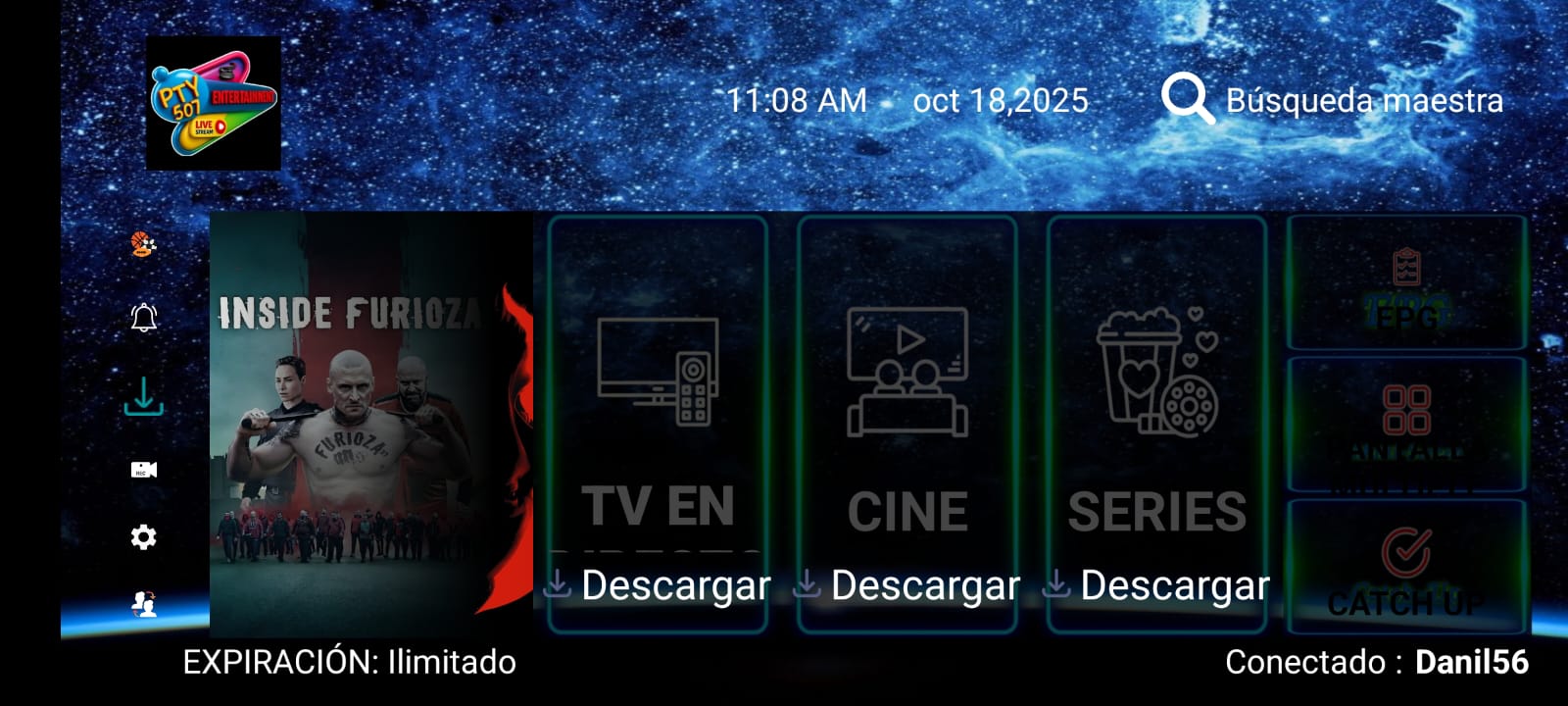Open the Inside Furioza poster
Screen dimensions: 1568x706
click(x=370, y=424)
